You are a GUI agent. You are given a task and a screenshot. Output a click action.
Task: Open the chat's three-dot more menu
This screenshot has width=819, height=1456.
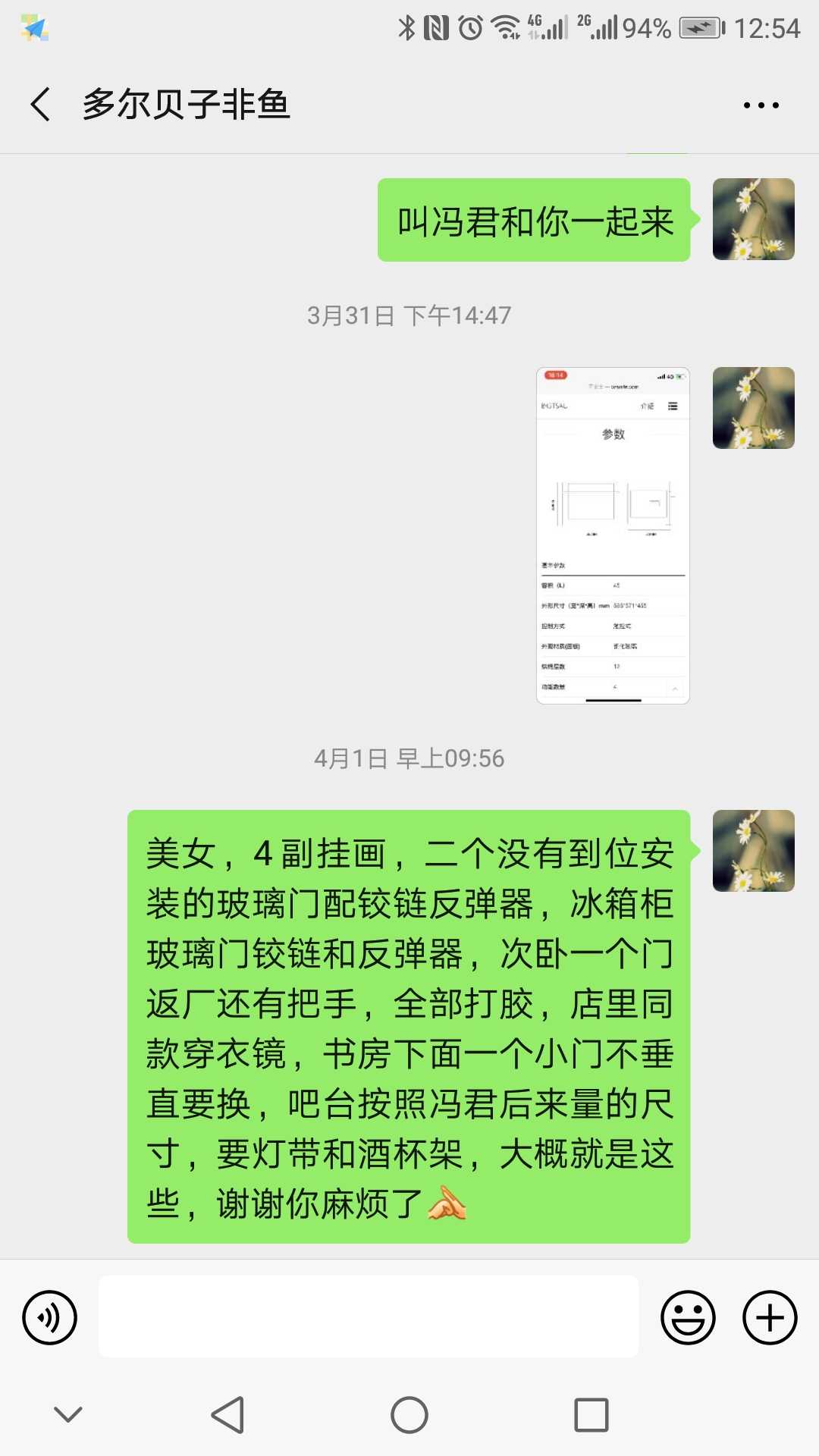point(761,105)
